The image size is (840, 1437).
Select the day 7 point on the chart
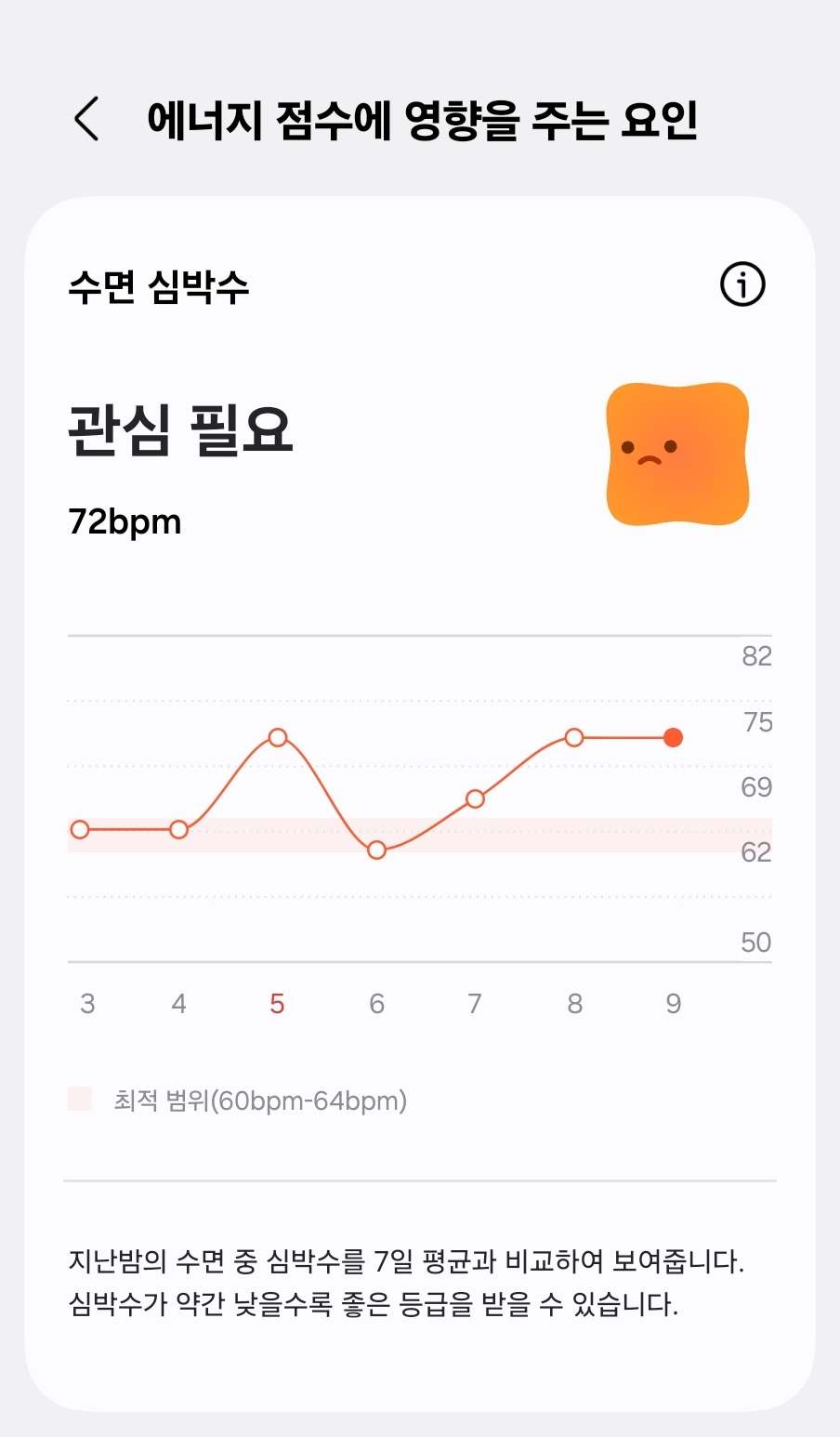[475, 798]
